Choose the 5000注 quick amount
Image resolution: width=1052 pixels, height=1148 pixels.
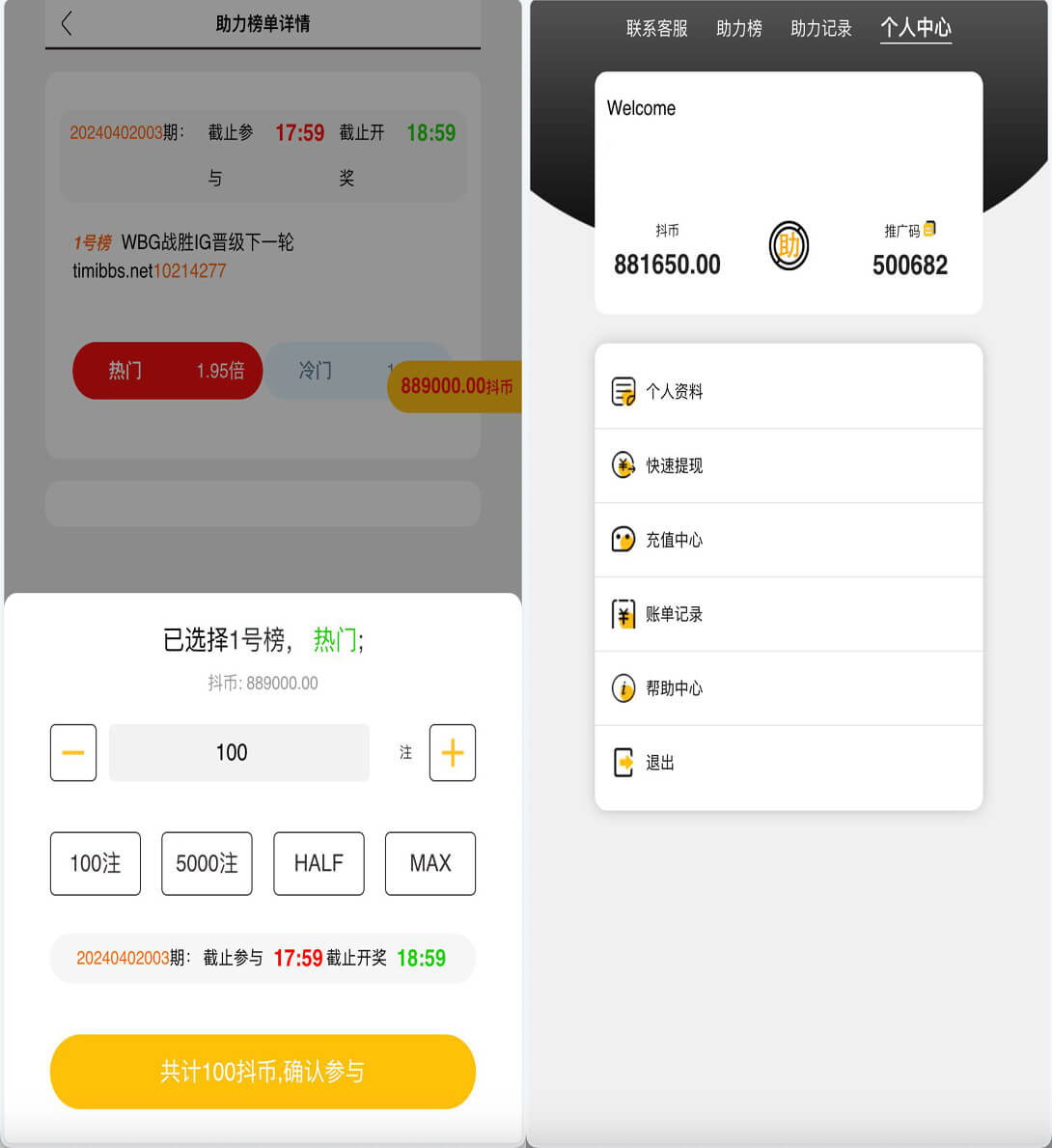coord(207,863)
